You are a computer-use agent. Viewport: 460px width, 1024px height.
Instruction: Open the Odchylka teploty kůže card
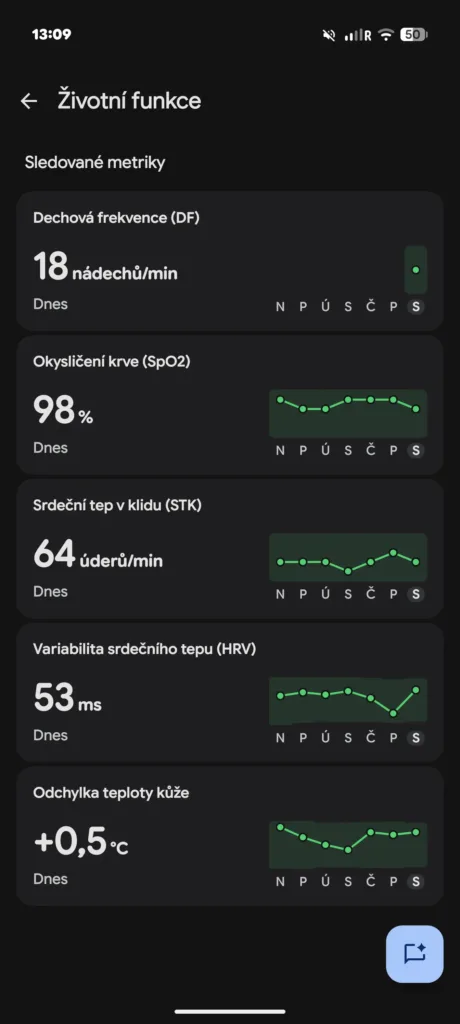[230, 836]
